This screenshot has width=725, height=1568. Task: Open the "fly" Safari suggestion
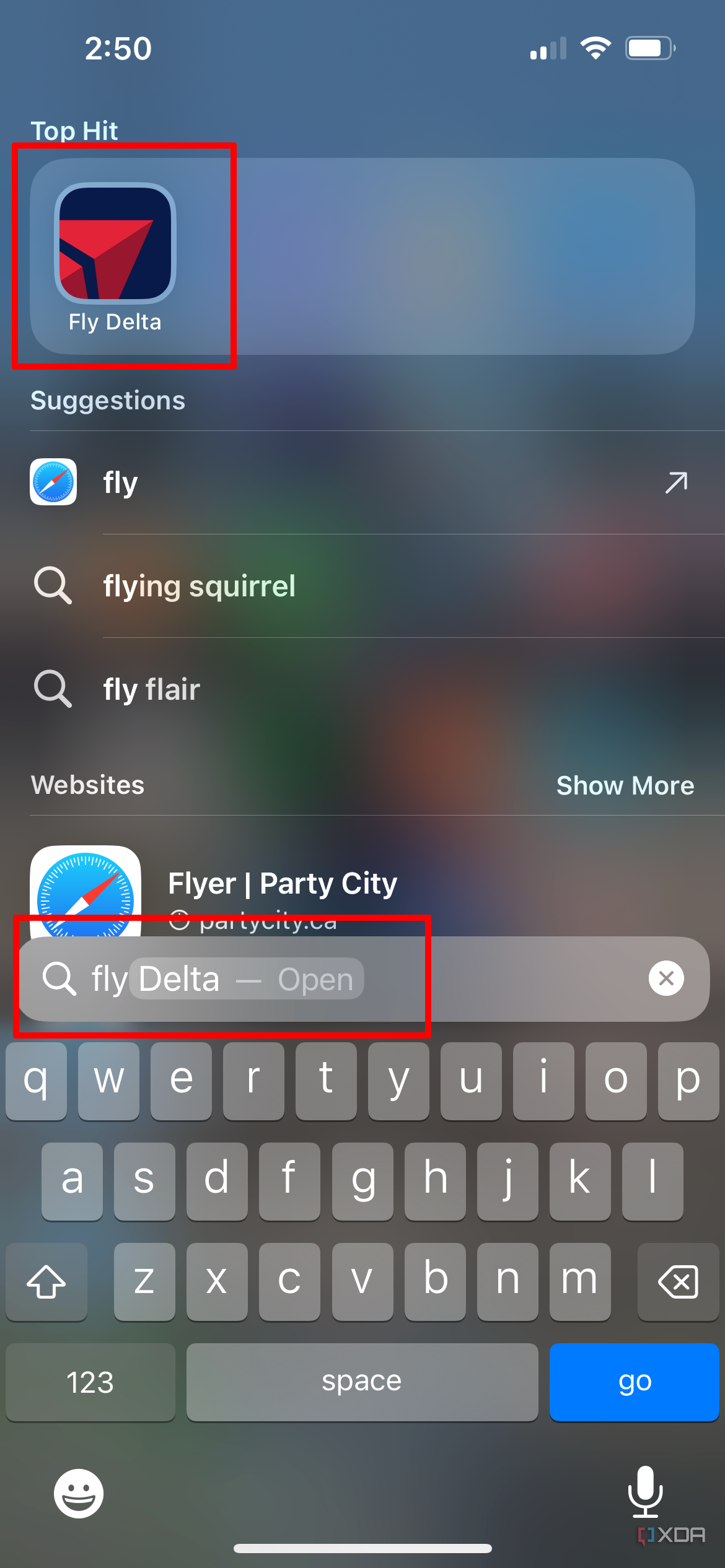(x=121, y=482)
